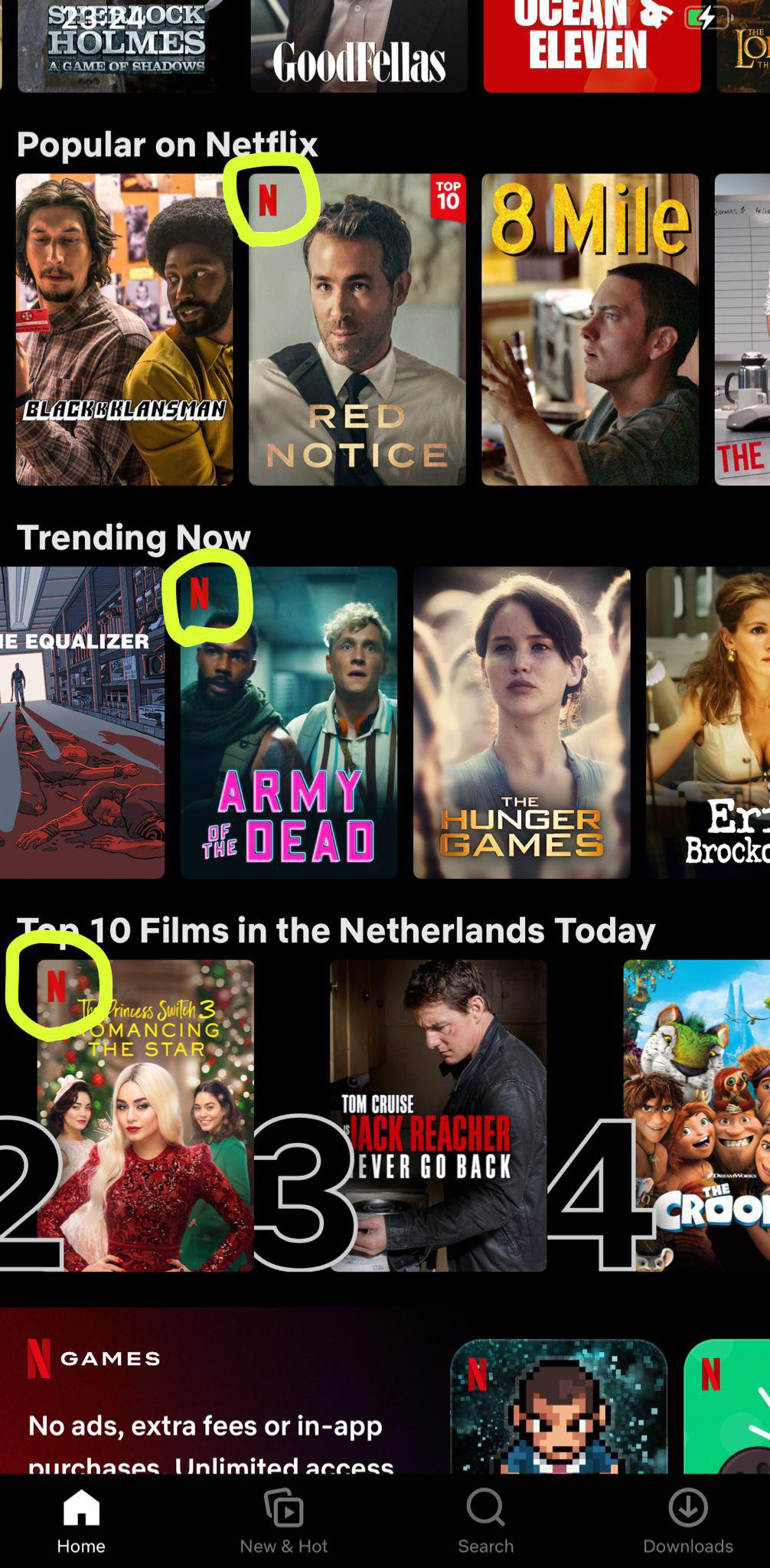Select the Trending Now row title
Image resolution: width=770 pixels, height=1568 pixels.
(134, 537)
